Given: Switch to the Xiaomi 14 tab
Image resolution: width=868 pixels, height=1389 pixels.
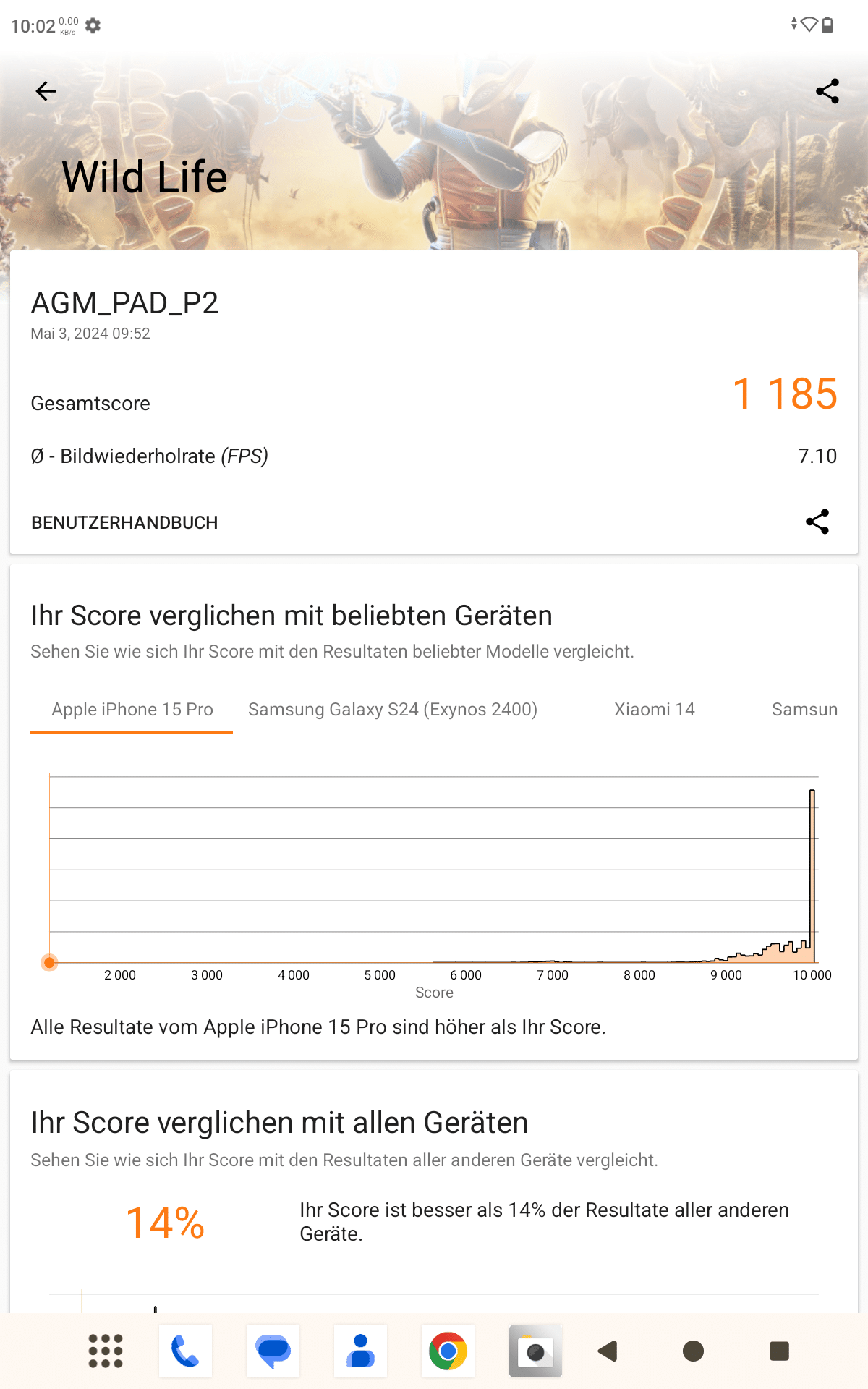Looking at the screenshot, I should click(x=654, y=710).
